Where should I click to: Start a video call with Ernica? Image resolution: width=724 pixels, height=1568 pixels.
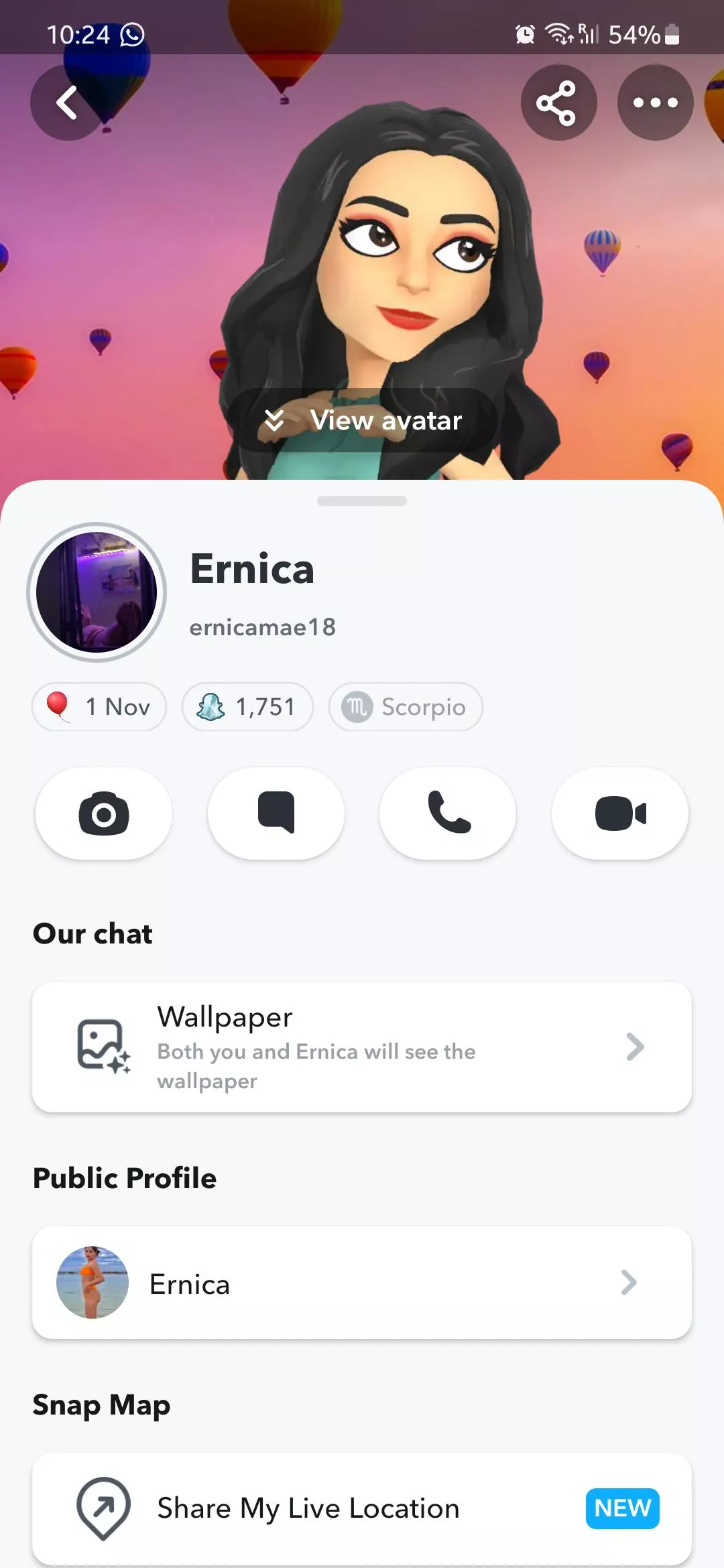(620, 813)
